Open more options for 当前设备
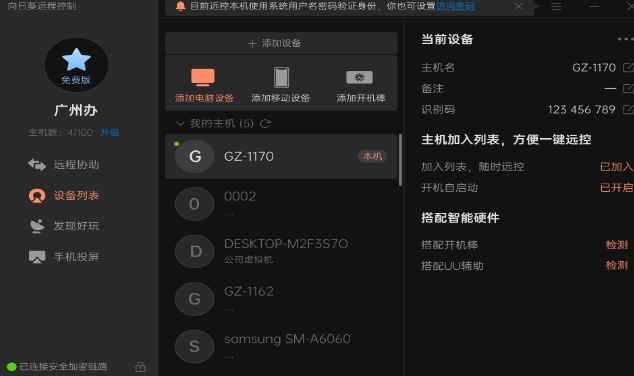Viewport: 634px width, 376px height. click(625, 39)
